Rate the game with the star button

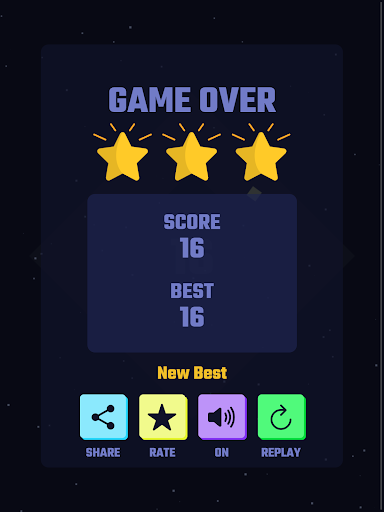click(163, 417)
